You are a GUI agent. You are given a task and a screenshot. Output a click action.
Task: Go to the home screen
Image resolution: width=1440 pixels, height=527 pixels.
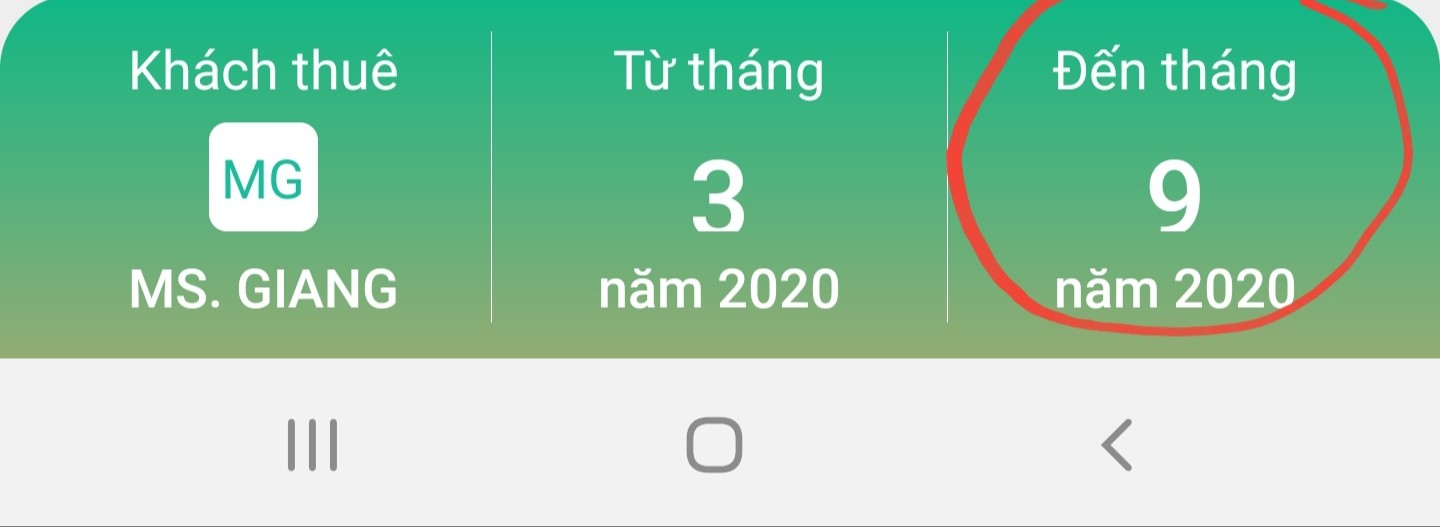tap(714, 444)
